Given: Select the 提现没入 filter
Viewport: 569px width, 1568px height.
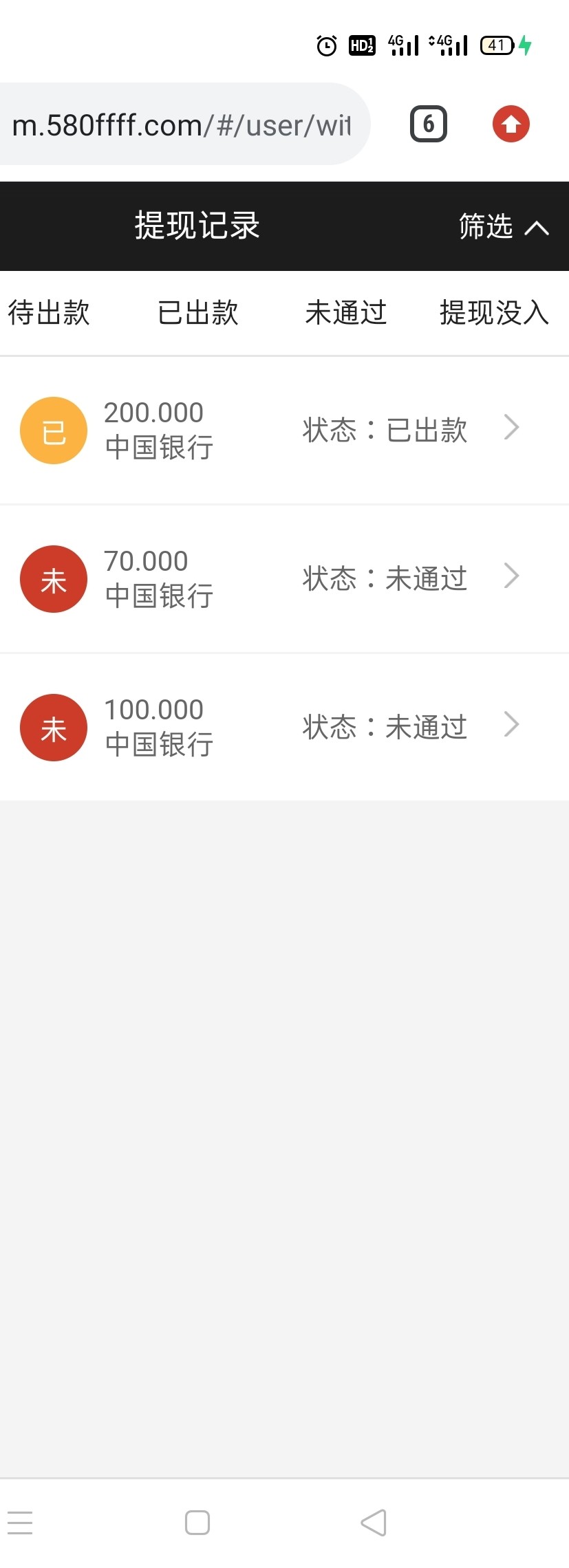Looking at the screenshot, I should click(494, 313).
